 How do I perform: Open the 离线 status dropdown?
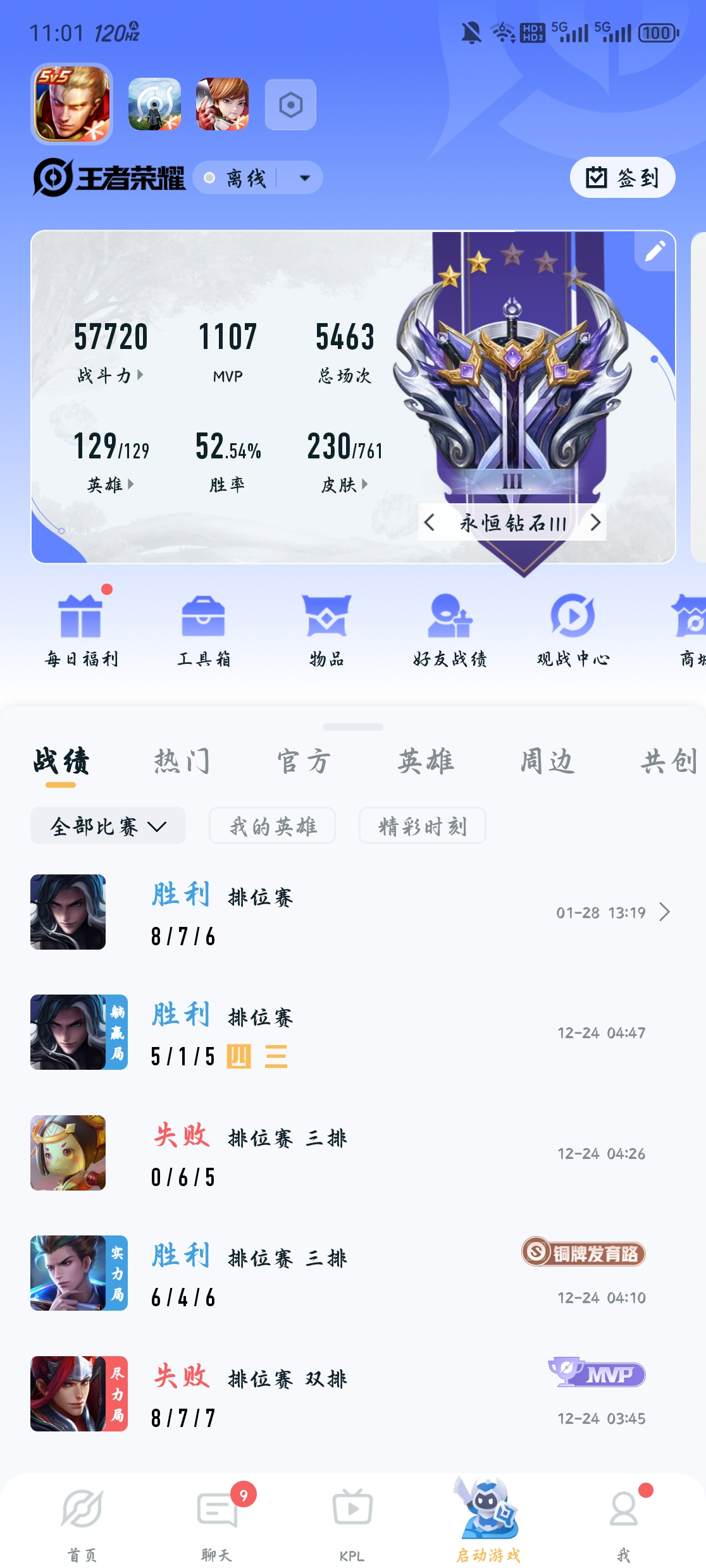click(x=304, y=178)
